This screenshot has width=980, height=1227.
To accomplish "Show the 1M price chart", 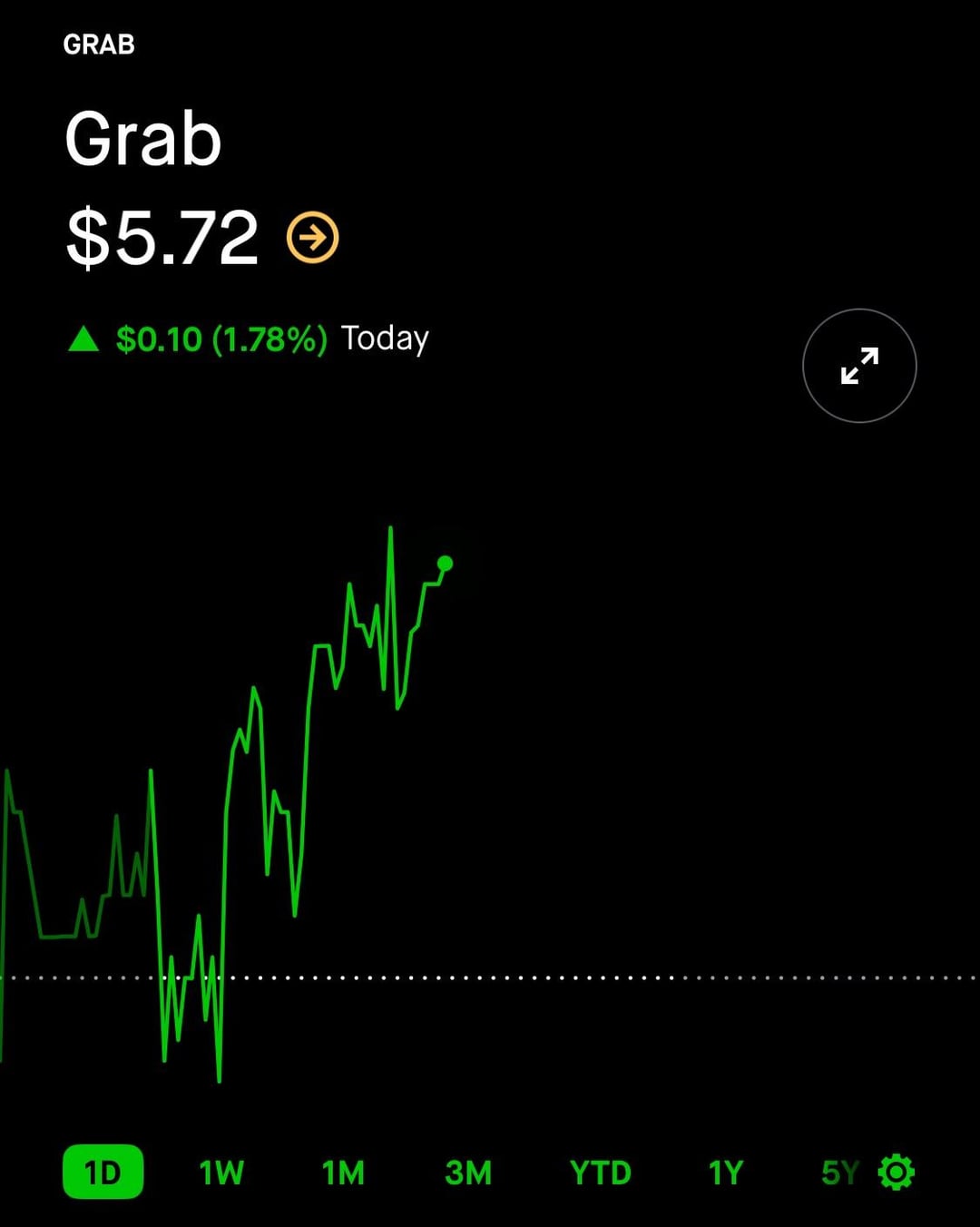I will tap(343, 1173).
